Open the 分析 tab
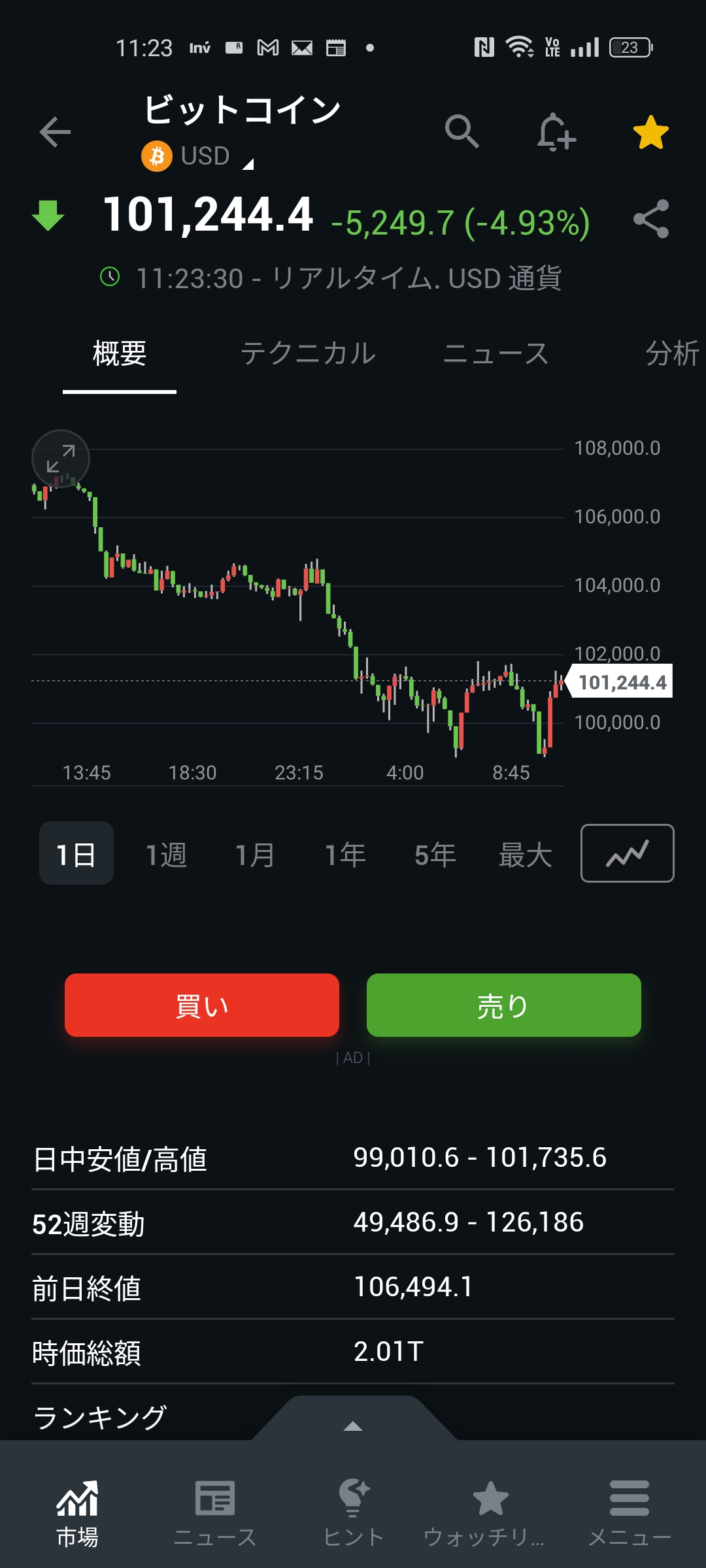Screen dimensions: 706x1568 pos(672,353)
